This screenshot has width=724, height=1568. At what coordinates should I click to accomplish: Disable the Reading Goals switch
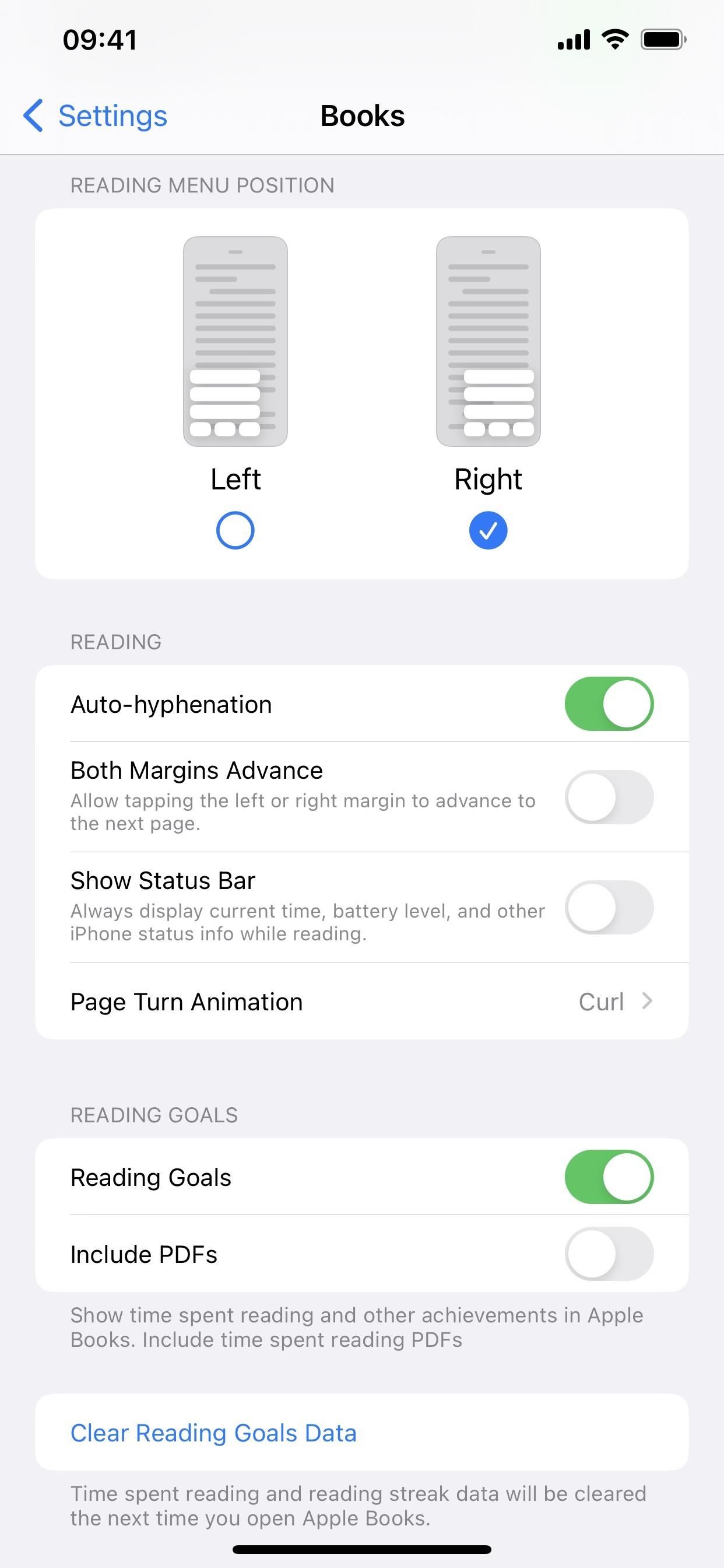609,1177
